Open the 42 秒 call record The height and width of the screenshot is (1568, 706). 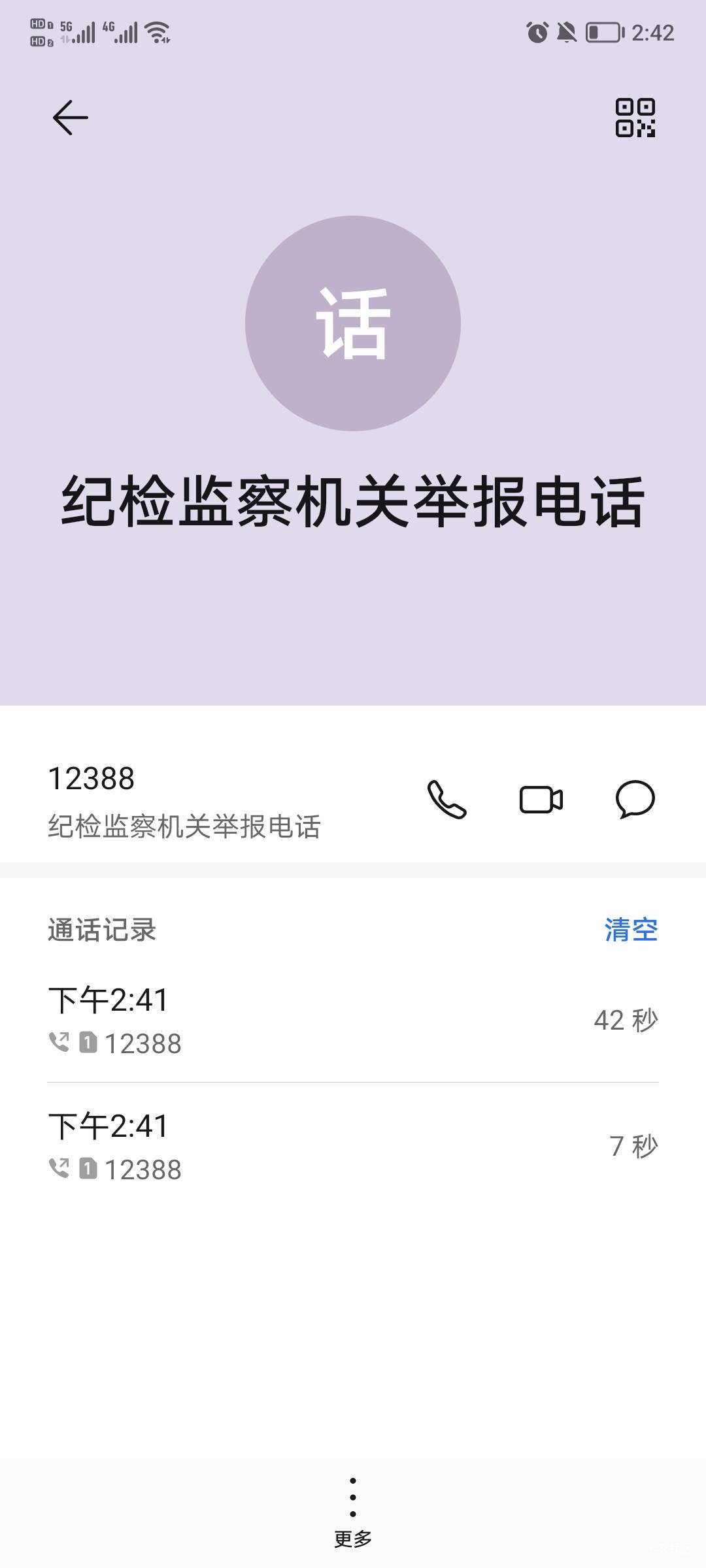click(x=353, y=1020)
